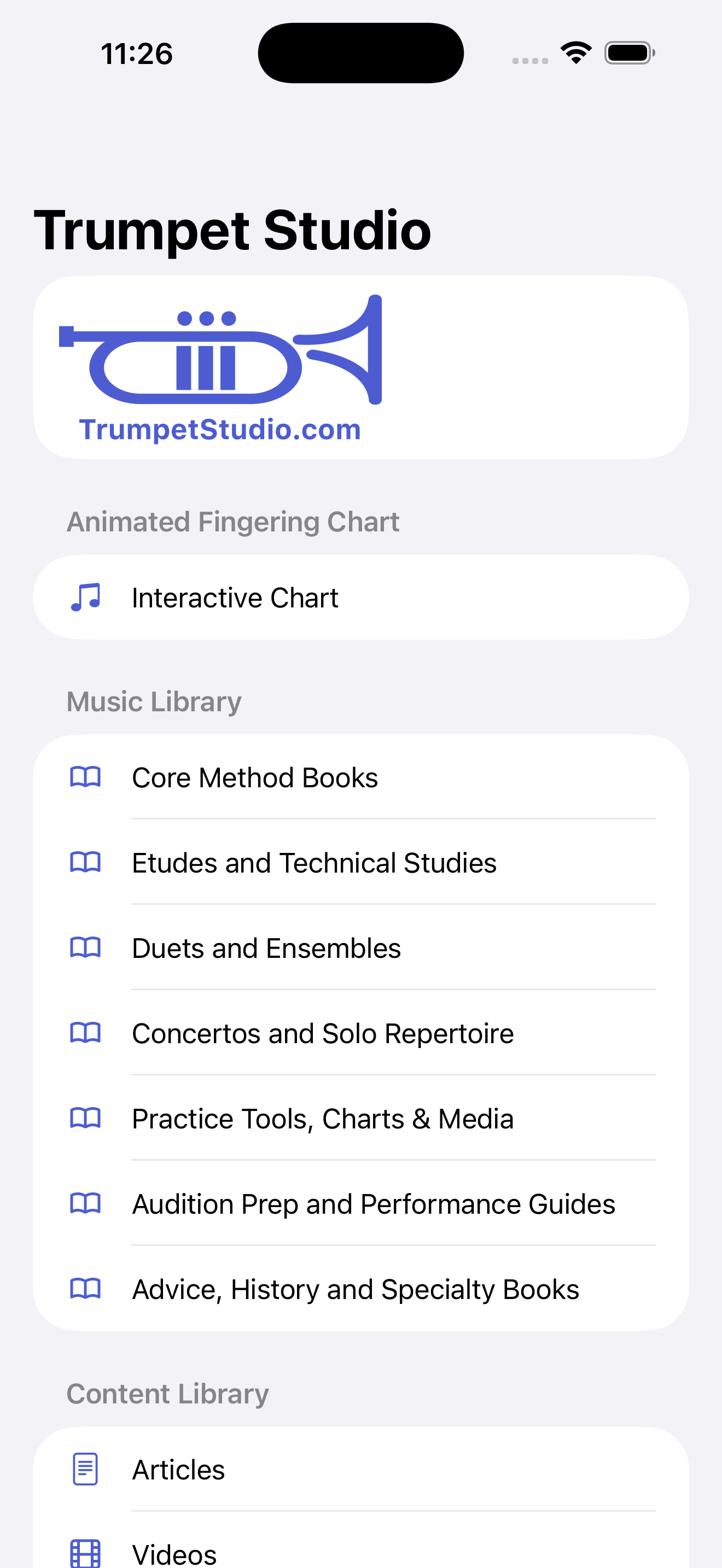
Task: Browse Etudes and Technical Studies
Action: coord(361,863)
